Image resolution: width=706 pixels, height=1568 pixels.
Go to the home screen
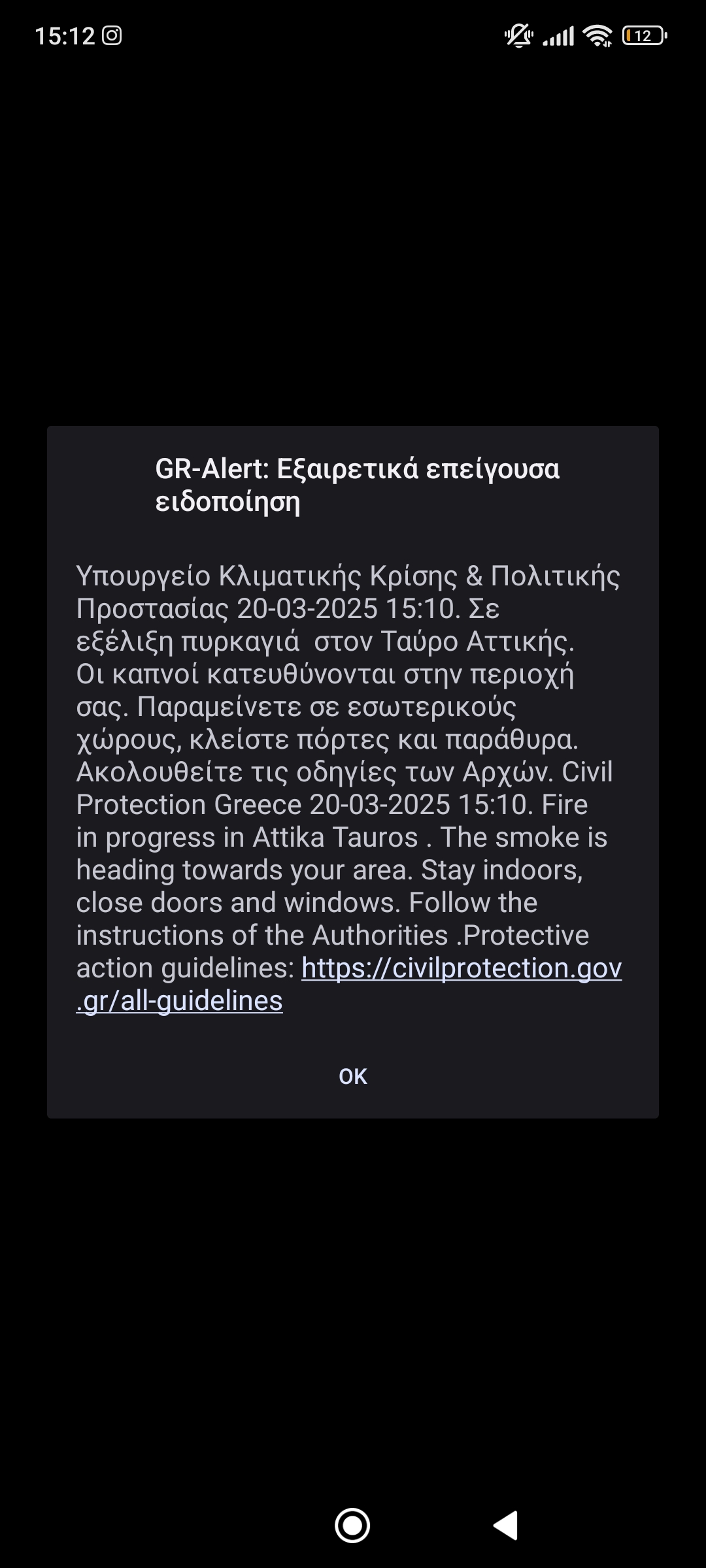352,1526
